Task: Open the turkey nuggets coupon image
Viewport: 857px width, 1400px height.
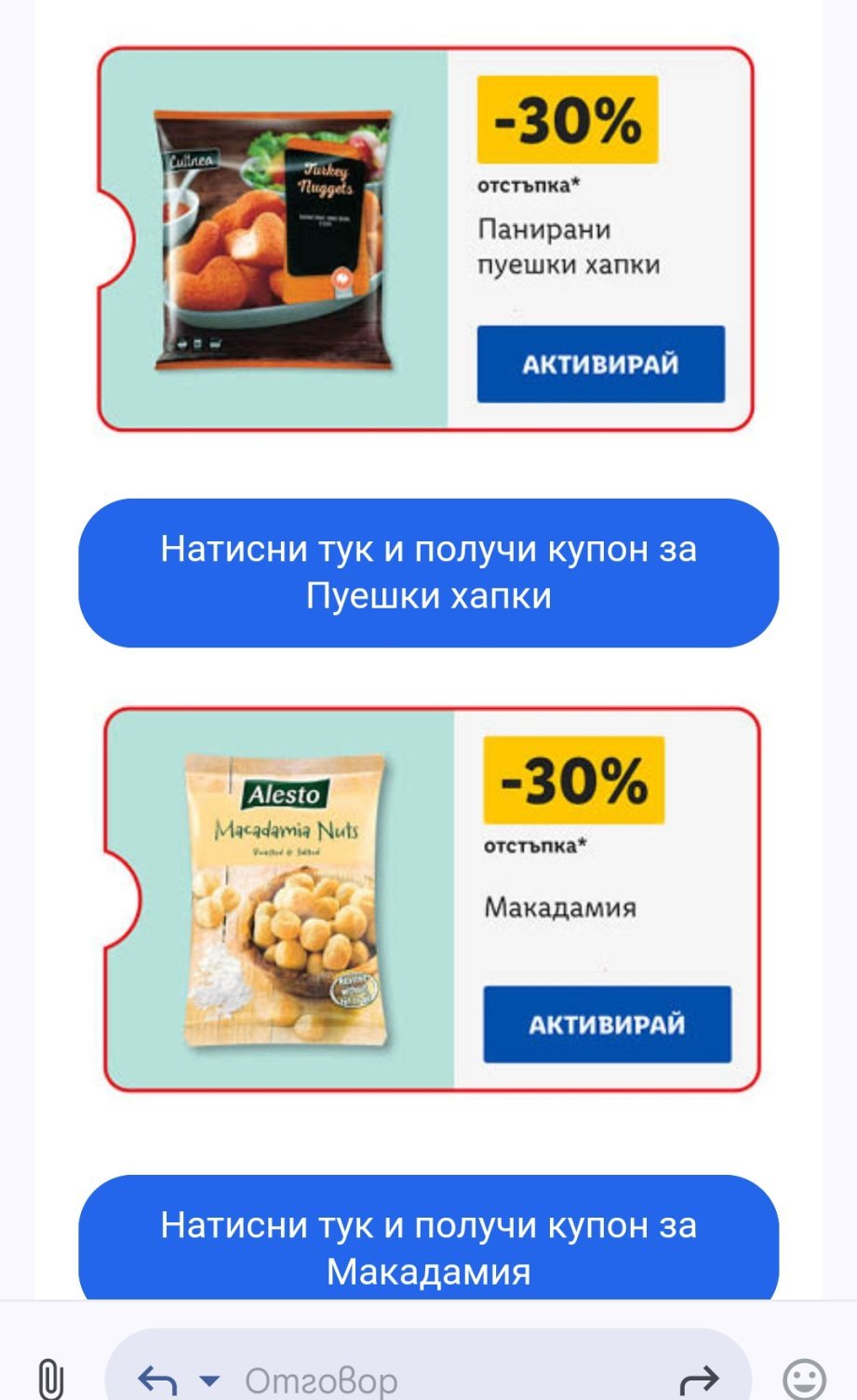Action: [425, 239]
